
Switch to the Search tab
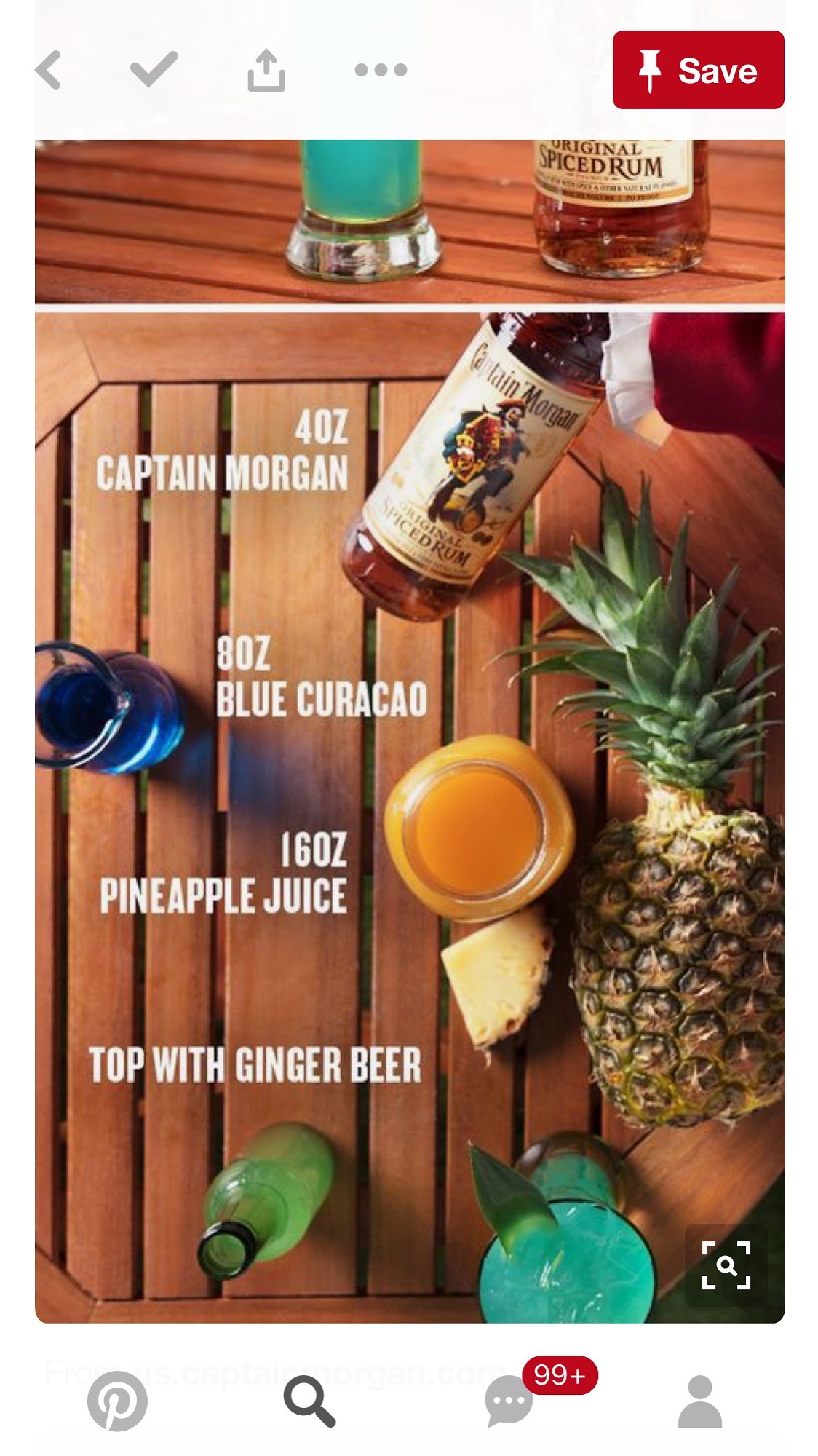tap(309, 1401)
